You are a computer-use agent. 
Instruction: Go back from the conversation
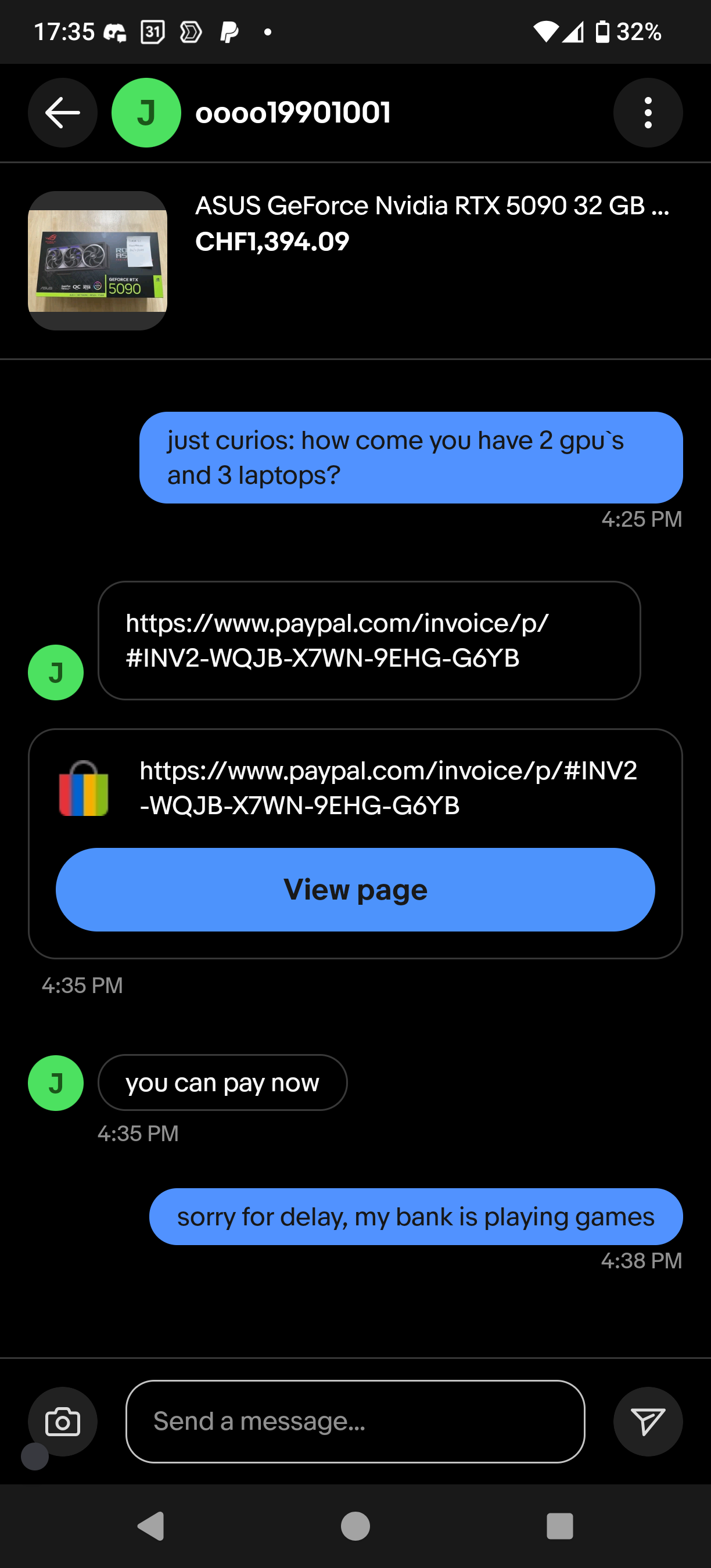[x=62, y=113]
